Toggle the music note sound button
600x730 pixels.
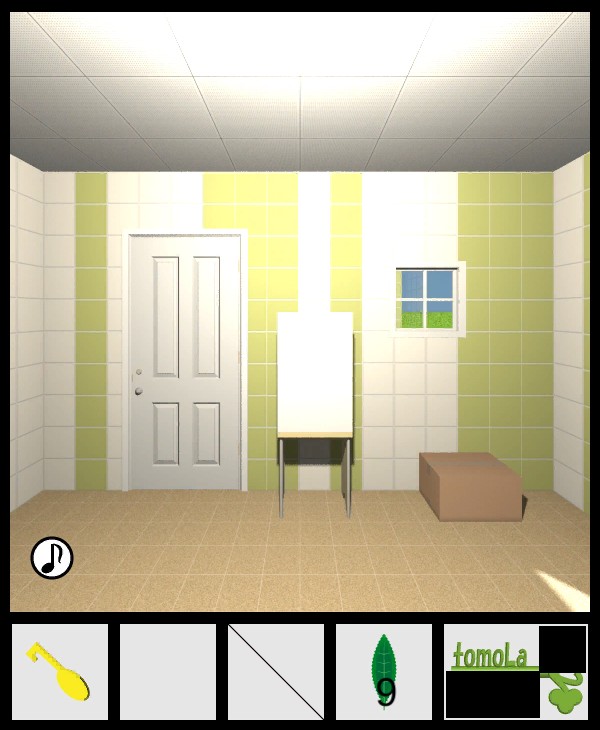tap(52, 558)
